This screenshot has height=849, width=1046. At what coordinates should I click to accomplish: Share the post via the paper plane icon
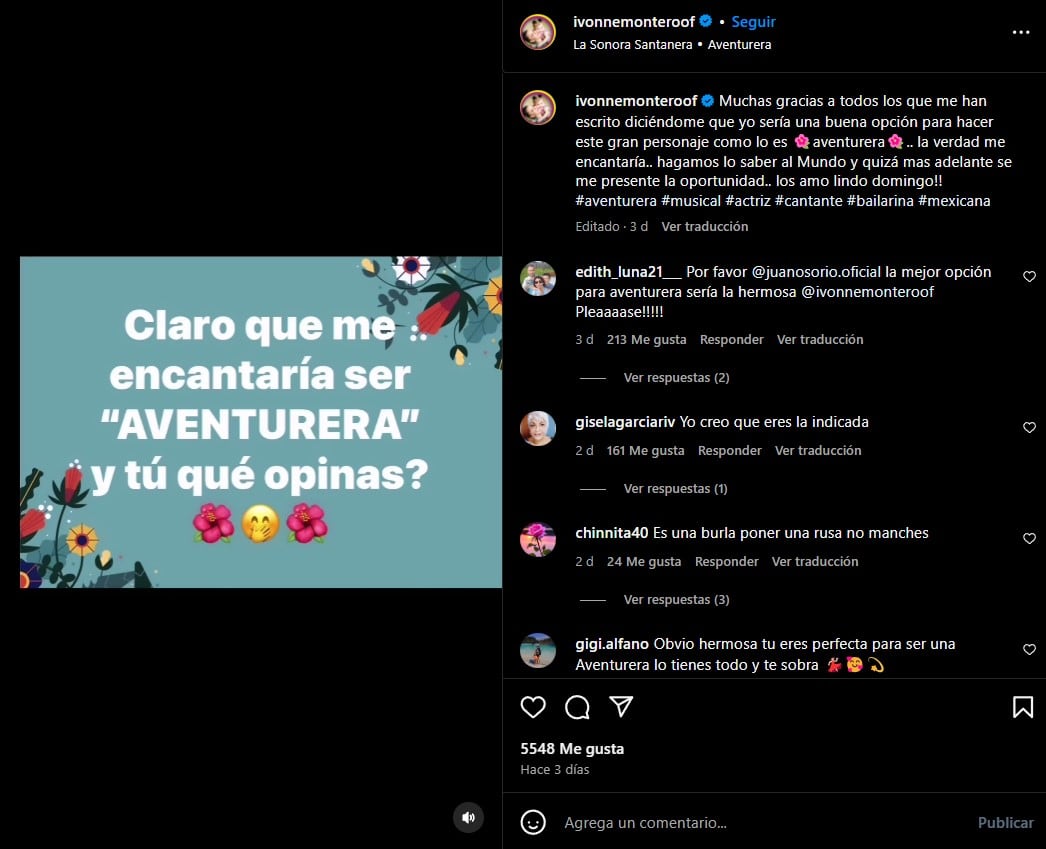click(x=621, y=707)
